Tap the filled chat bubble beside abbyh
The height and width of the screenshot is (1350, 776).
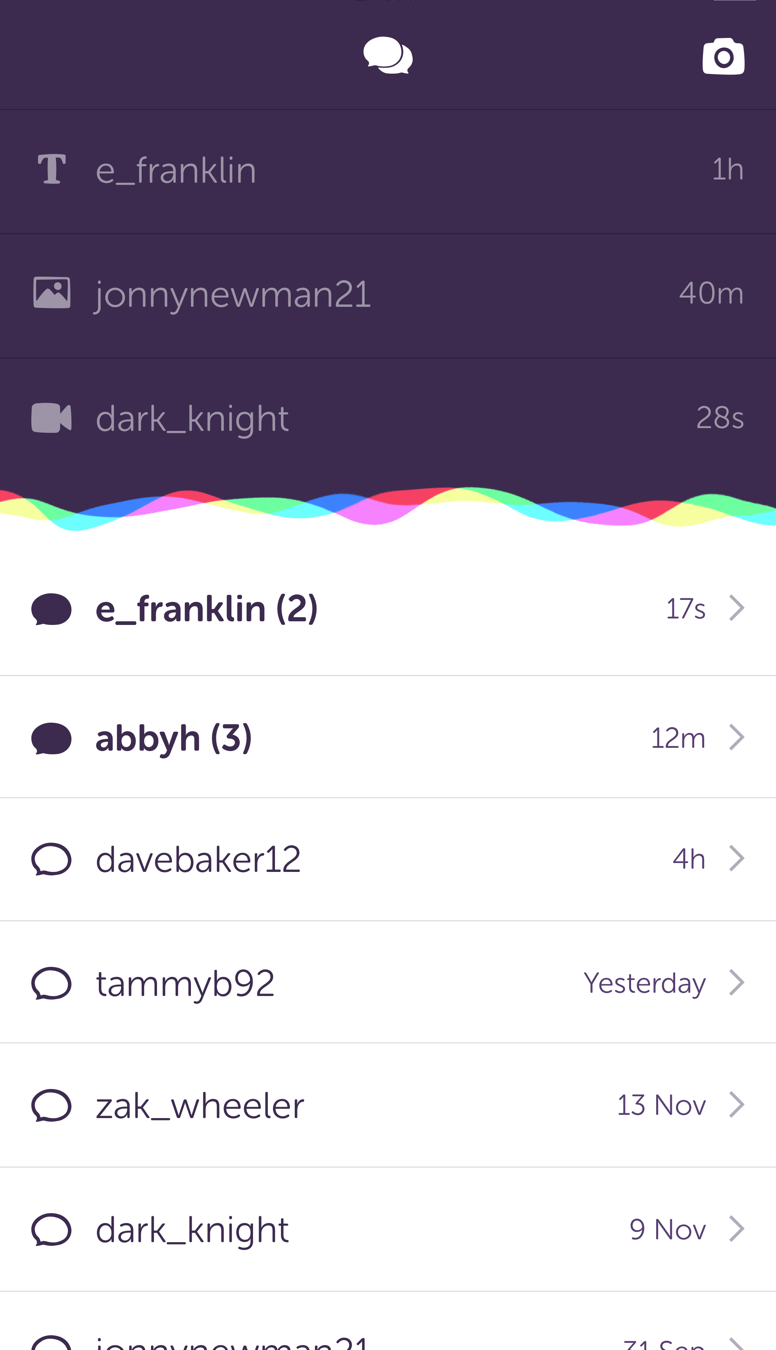pos(51,737)
